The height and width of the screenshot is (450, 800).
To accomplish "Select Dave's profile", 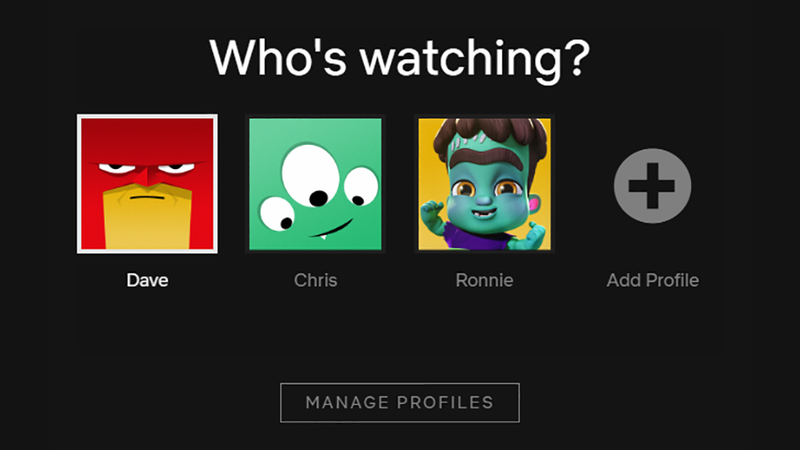I will tap(147, 184).
